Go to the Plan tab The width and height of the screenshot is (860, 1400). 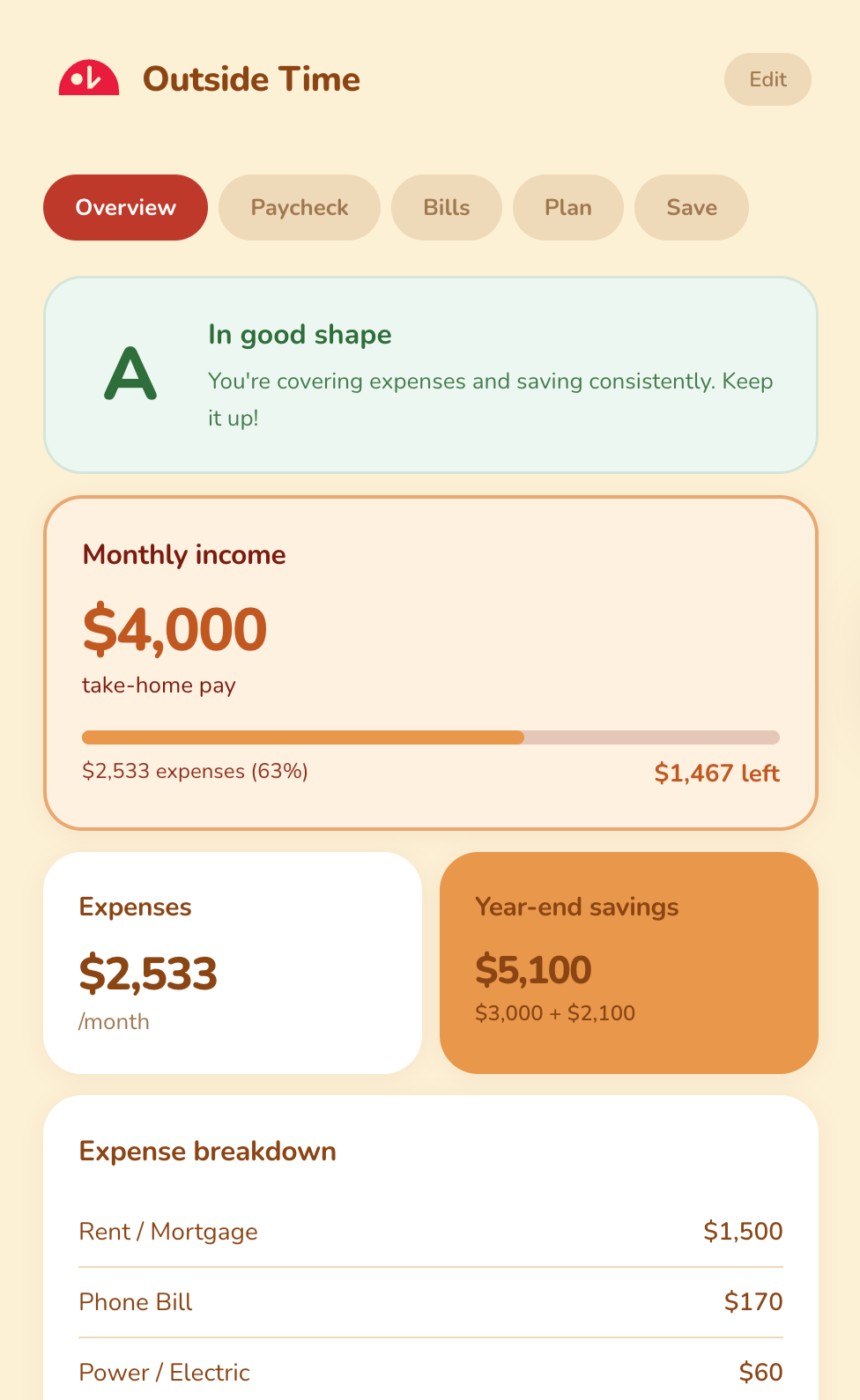pyautogui.click(x=568, y=207)
